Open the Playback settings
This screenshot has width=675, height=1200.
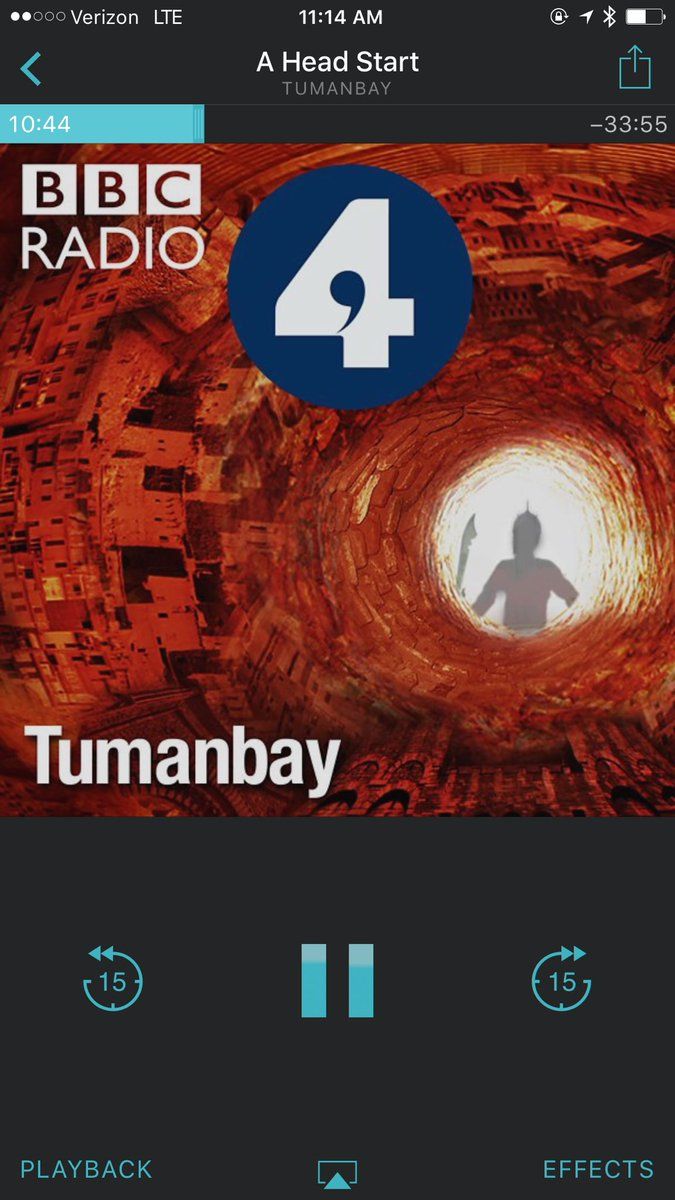point(86,1169)
